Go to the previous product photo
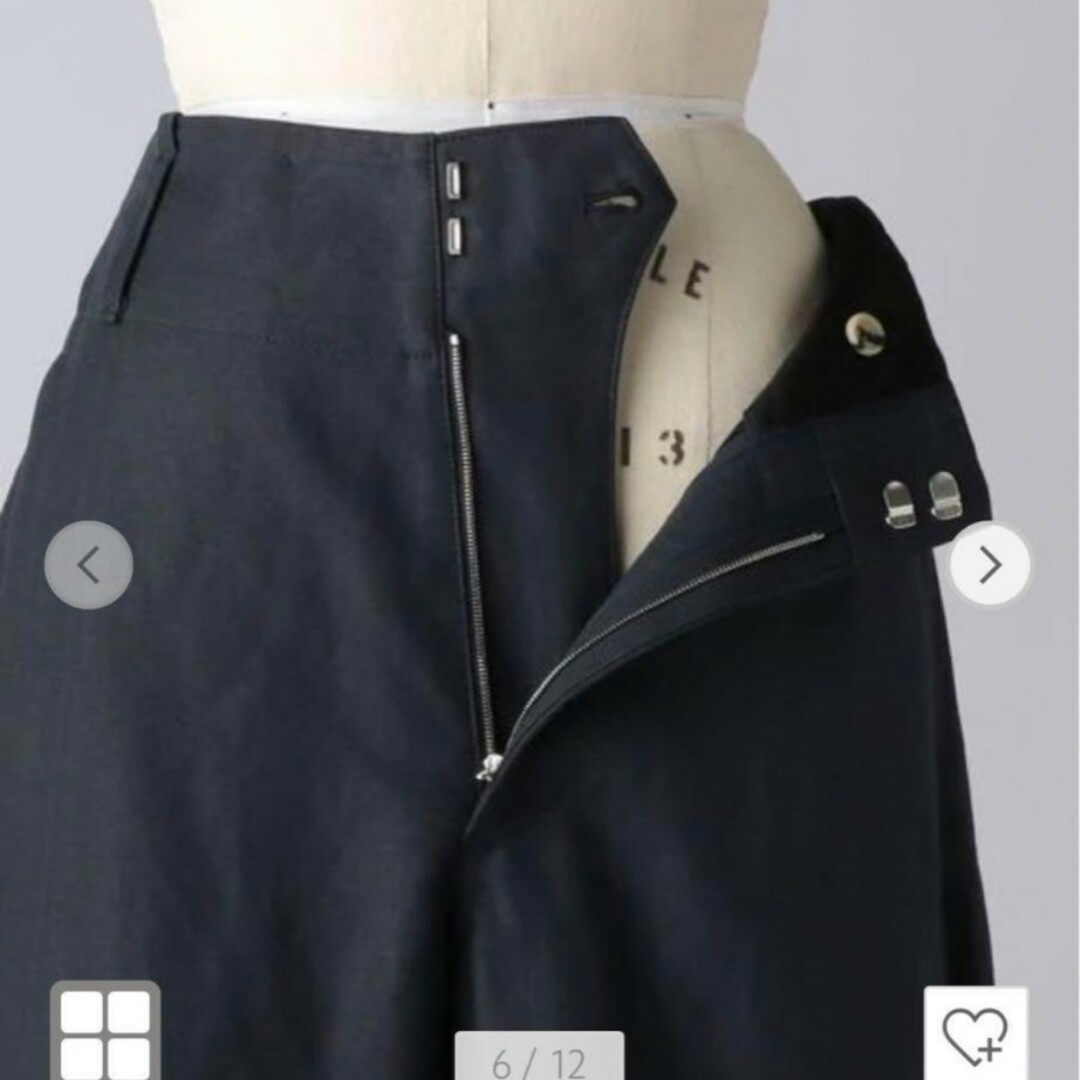The width and height of the screenshot is (1080, 1080). [x=89, y=565]
